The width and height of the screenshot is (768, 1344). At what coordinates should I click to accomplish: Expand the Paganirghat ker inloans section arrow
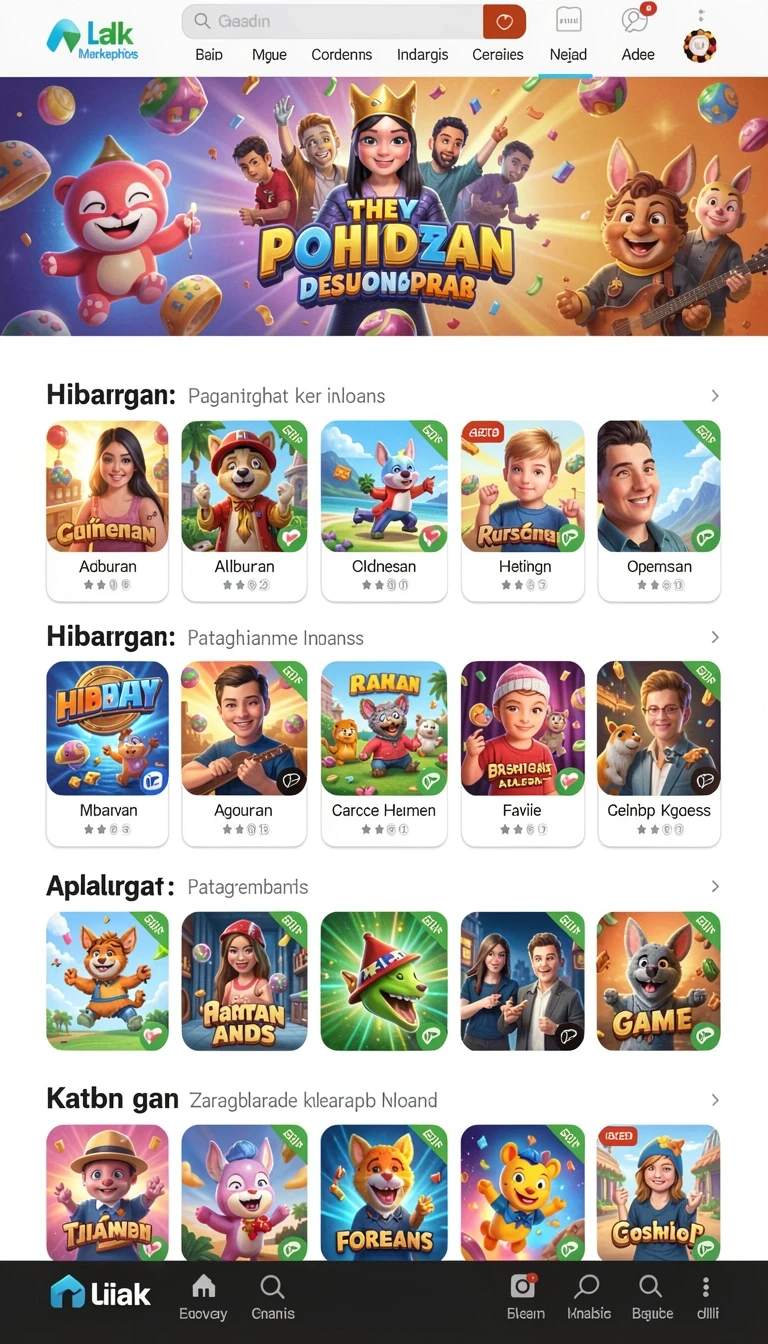[x=715, y=396]
